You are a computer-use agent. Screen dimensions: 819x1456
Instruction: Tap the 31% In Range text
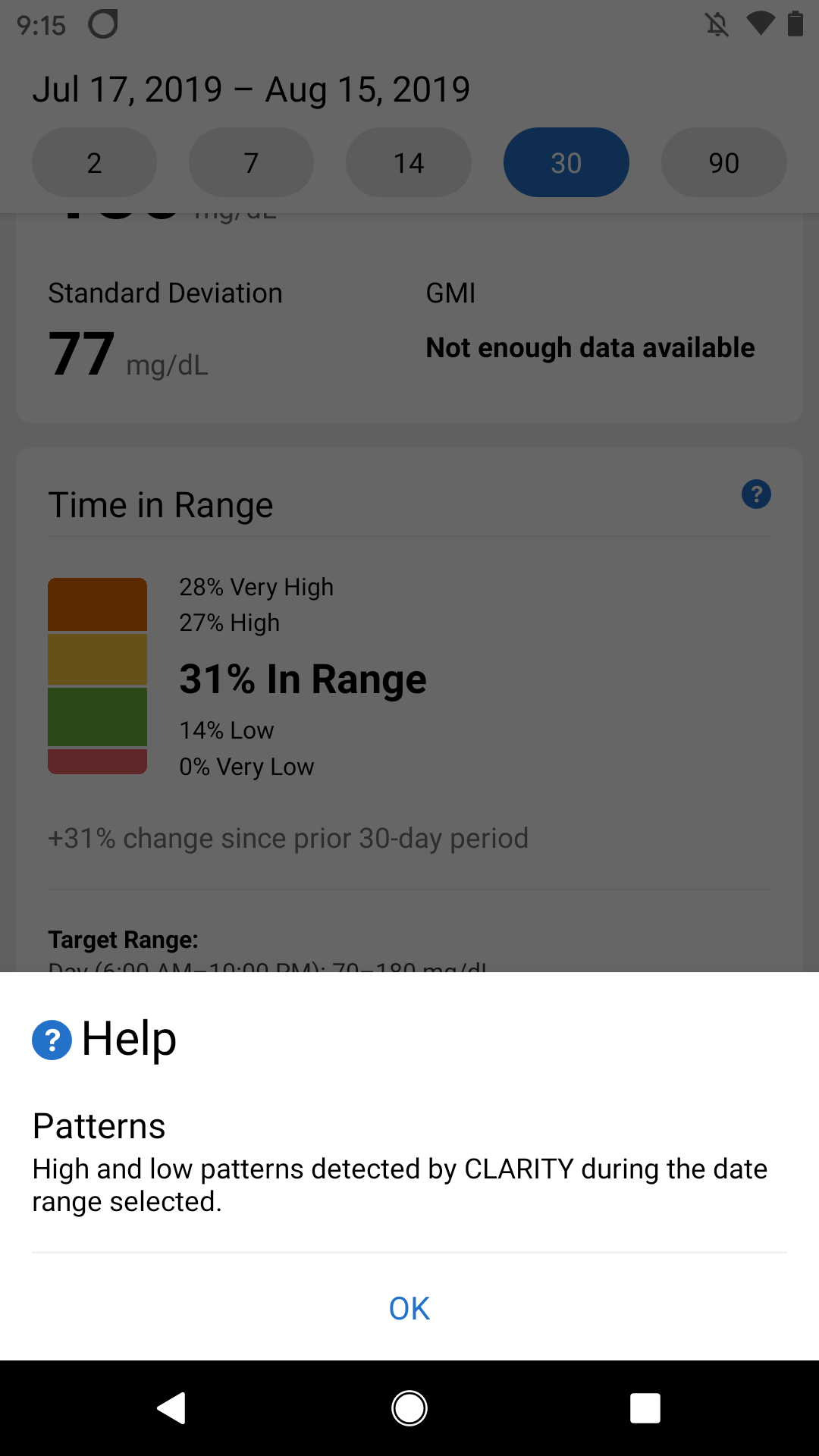pos(303,678)
